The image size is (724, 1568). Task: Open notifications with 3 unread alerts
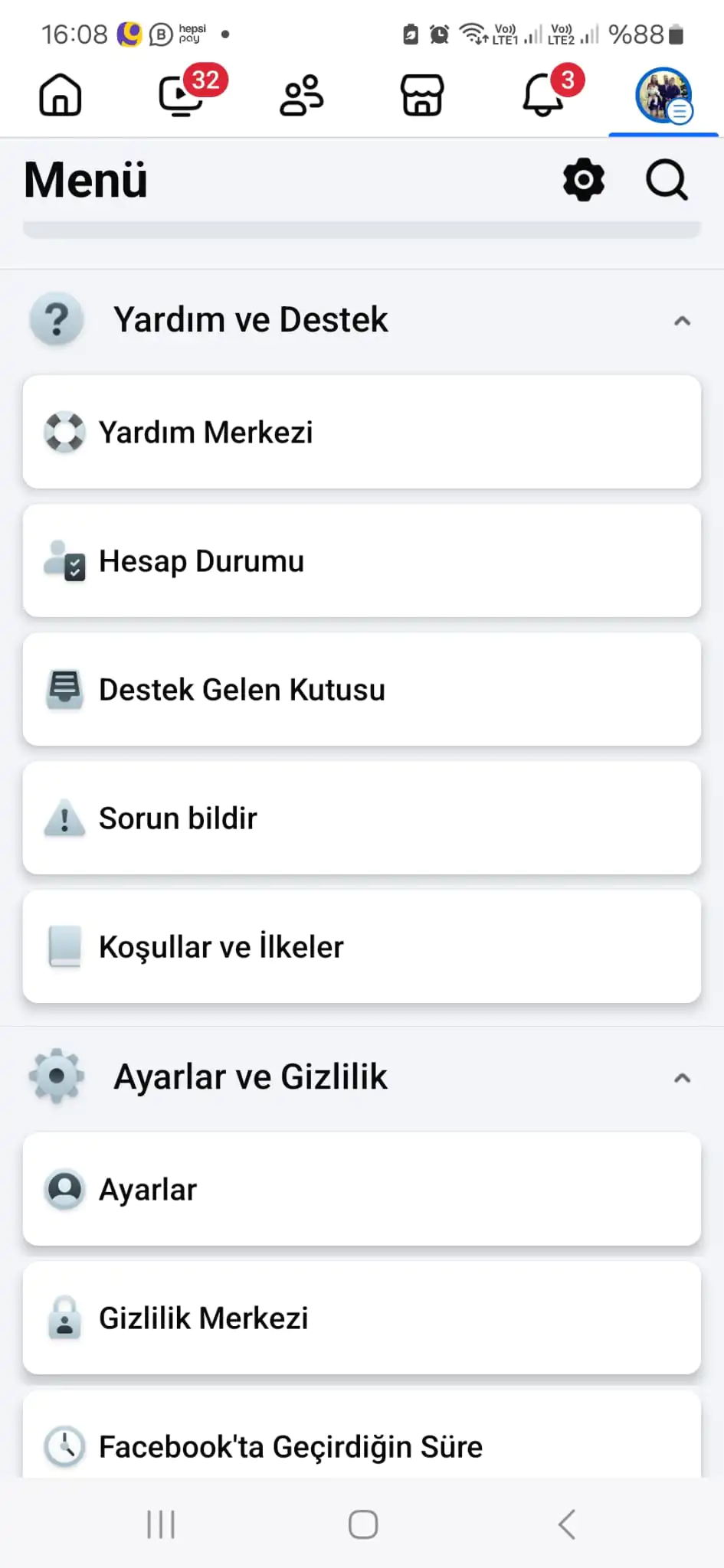(x=543, y=96)
